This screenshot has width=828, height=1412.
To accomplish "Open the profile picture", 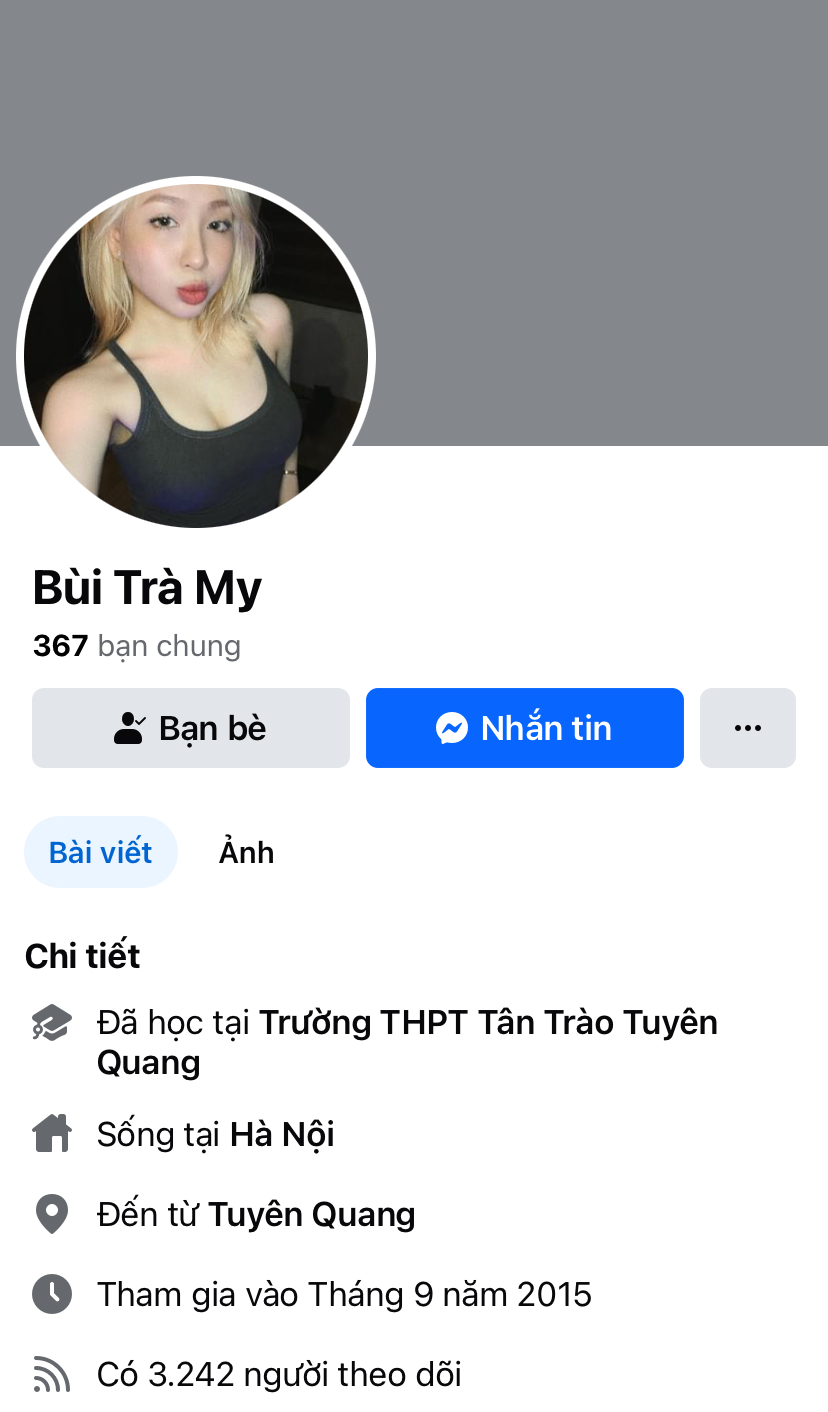I will [196, 355].
